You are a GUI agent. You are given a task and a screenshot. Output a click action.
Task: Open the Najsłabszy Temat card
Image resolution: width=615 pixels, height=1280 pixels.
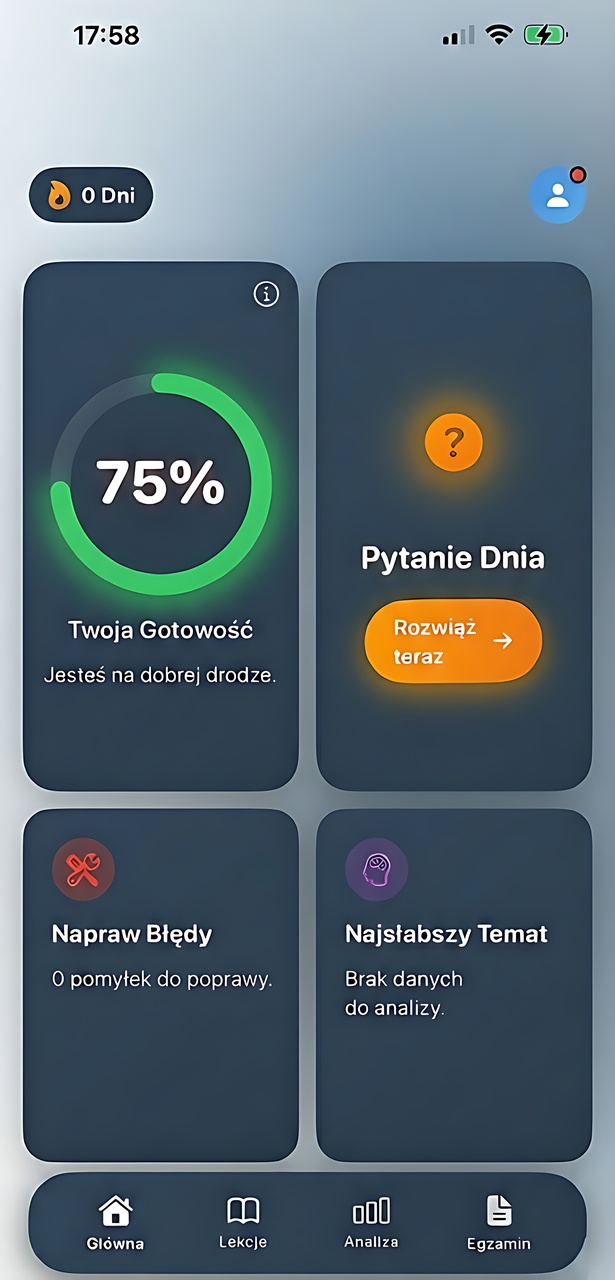pos(454,985)
